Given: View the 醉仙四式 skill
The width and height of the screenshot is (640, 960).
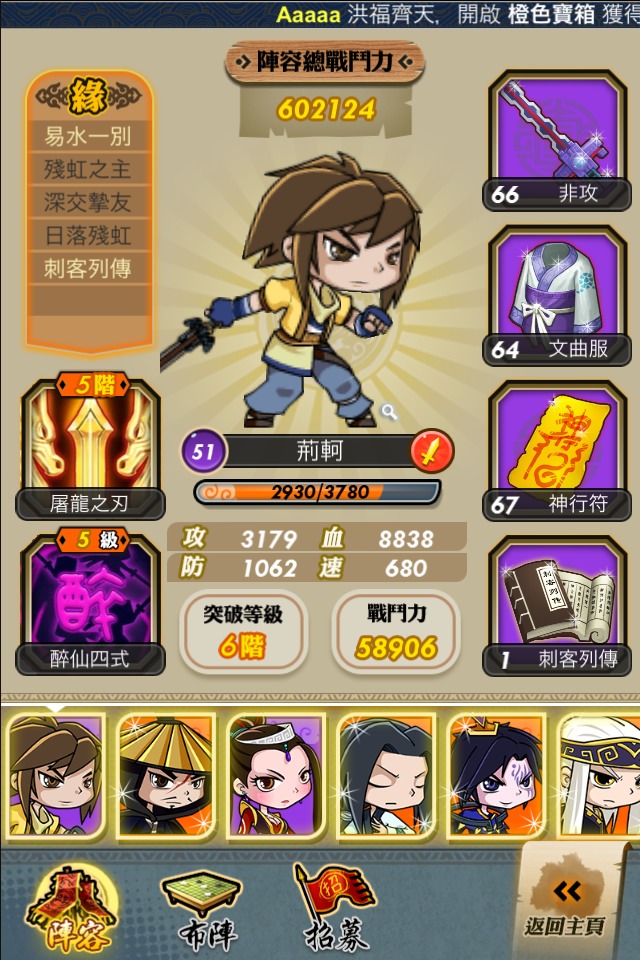Looking at the screenshot, I should point(90,602).
